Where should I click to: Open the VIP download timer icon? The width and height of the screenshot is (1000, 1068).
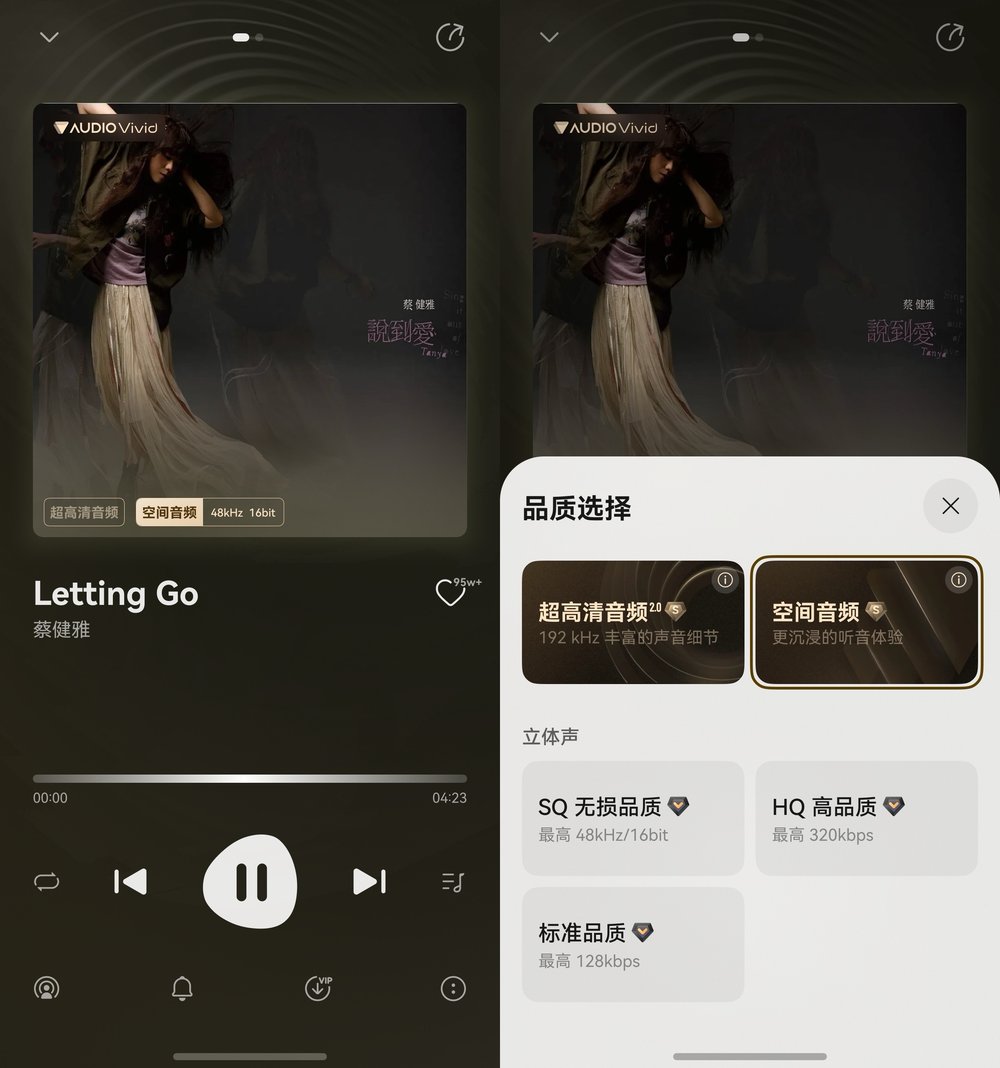click(317, 988)
